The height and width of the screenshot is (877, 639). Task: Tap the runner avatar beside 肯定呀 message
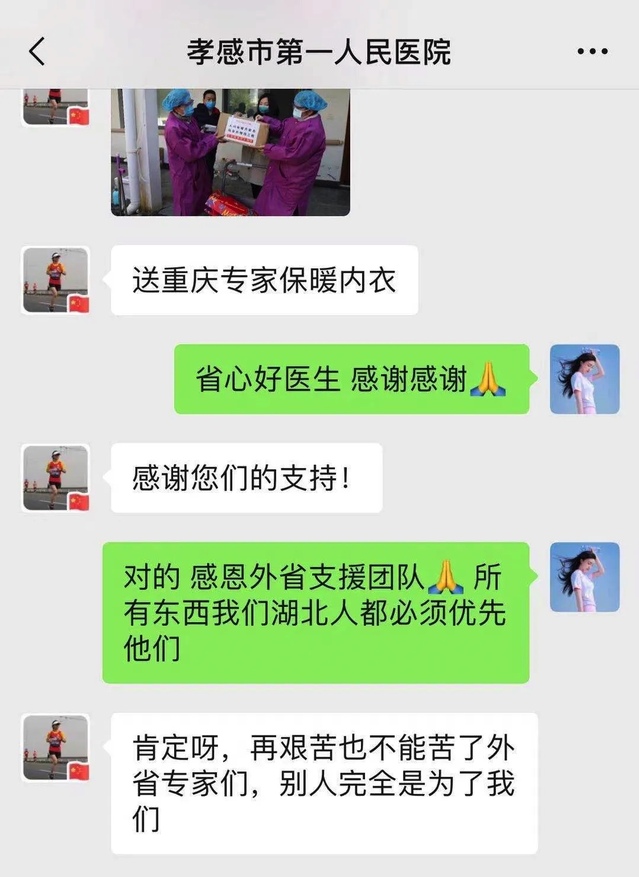(x=56, y=747)
